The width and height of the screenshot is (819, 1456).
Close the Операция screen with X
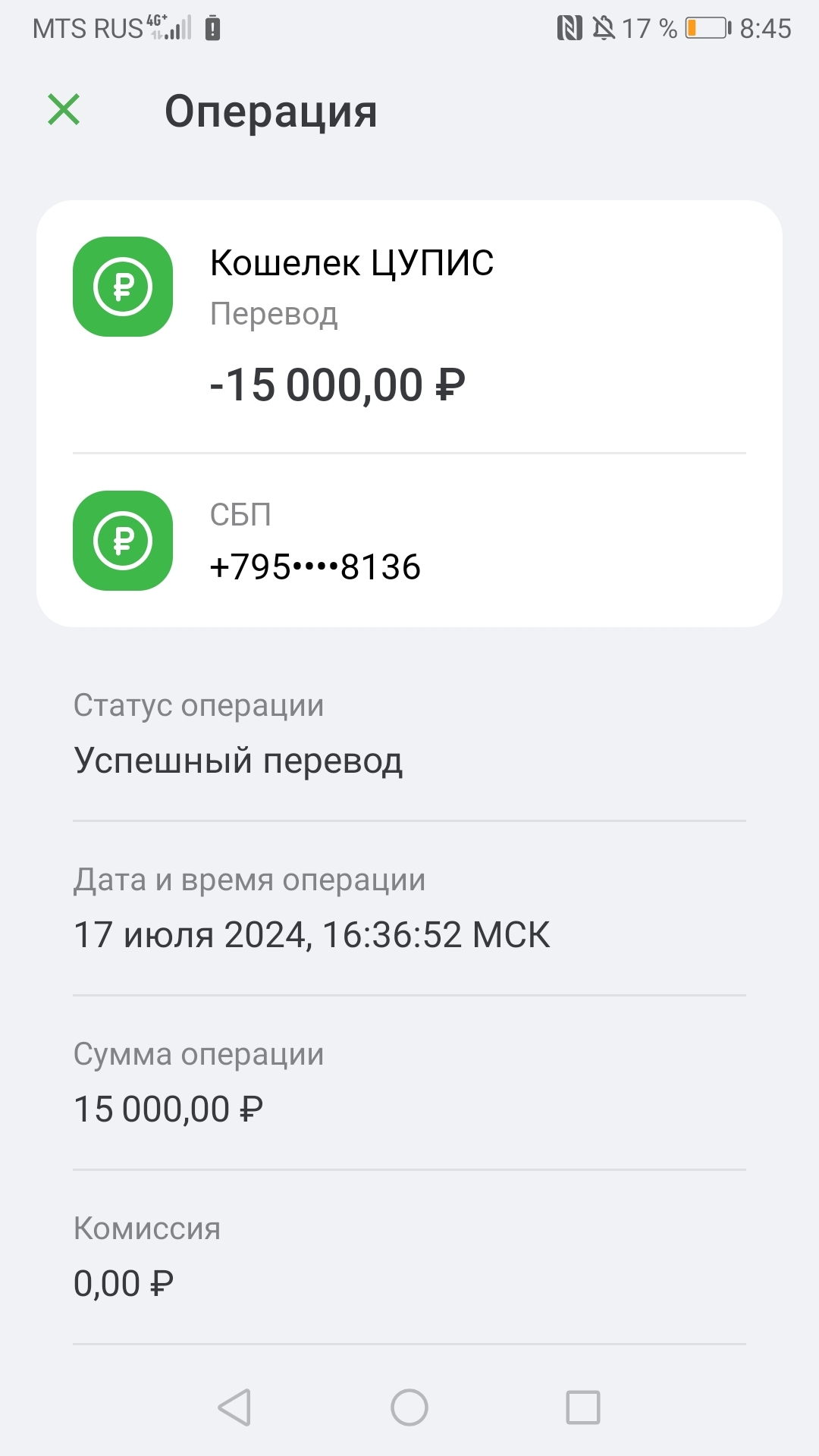point(64,110)
